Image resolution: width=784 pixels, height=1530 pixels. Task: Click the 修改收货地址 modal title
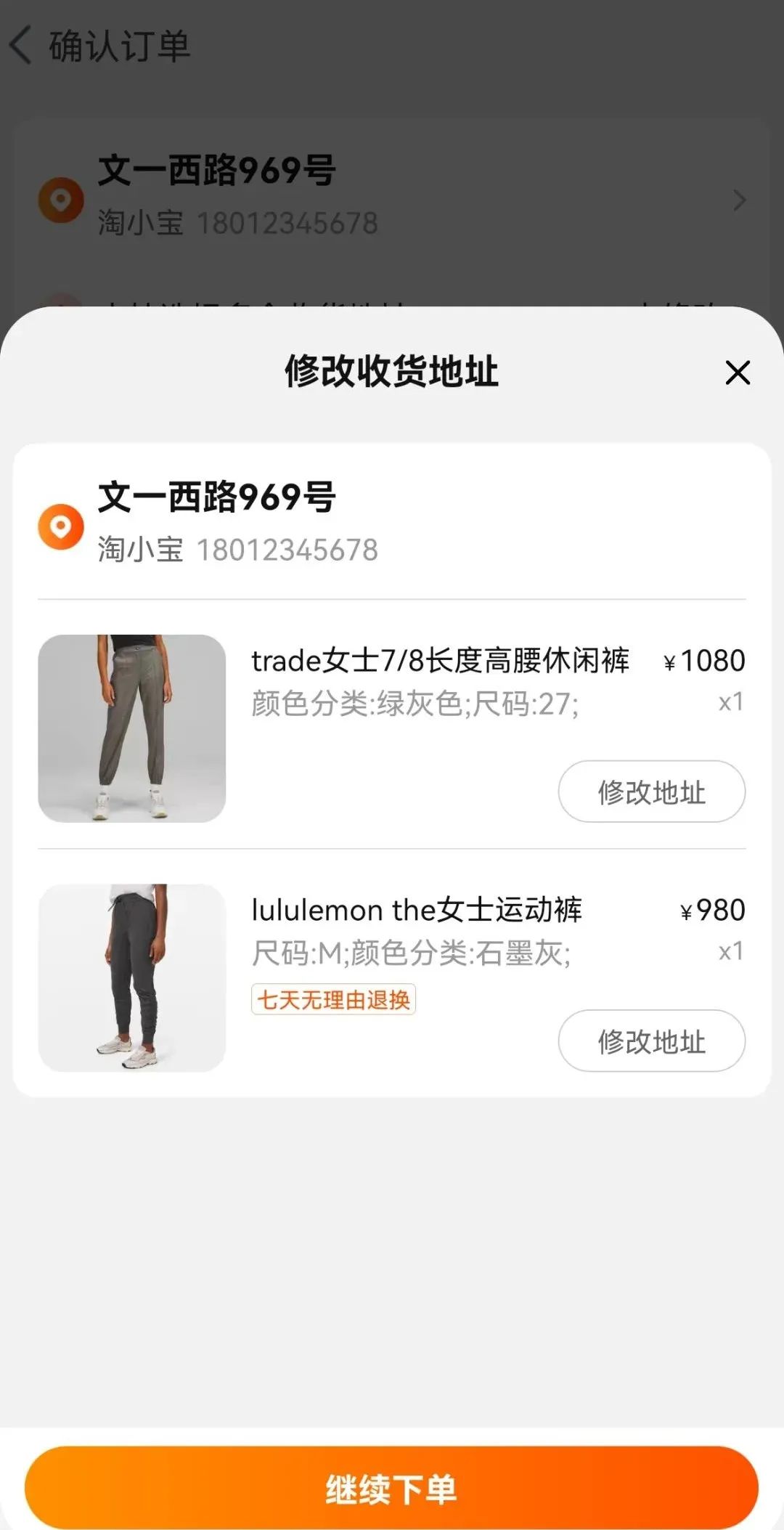tap(392, 372)
